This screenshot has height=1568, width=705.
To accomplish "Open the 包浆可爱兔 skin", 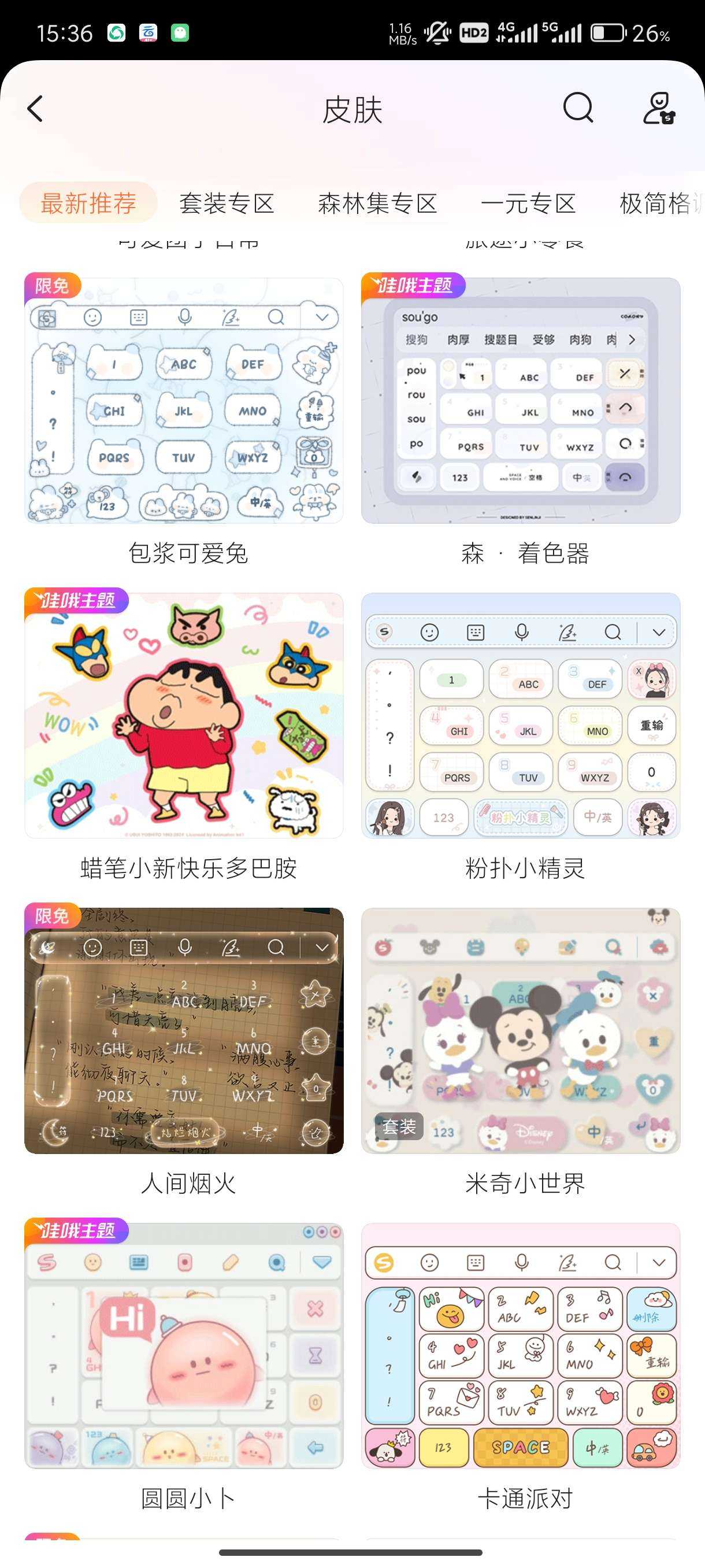I will click(x=184, y=400).
